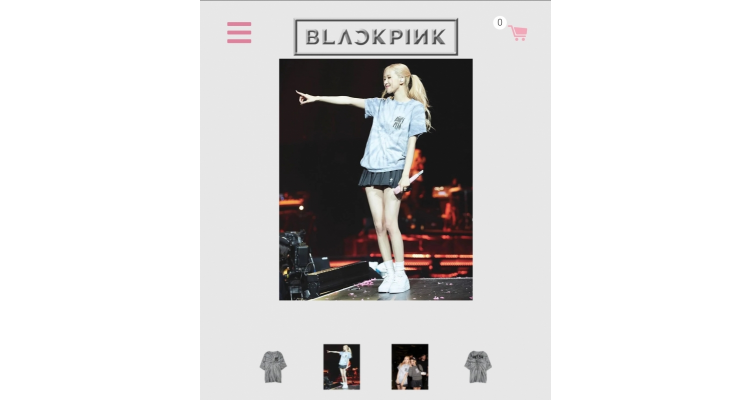Select the first gray t-shirt thumbnail

point(273,367)
